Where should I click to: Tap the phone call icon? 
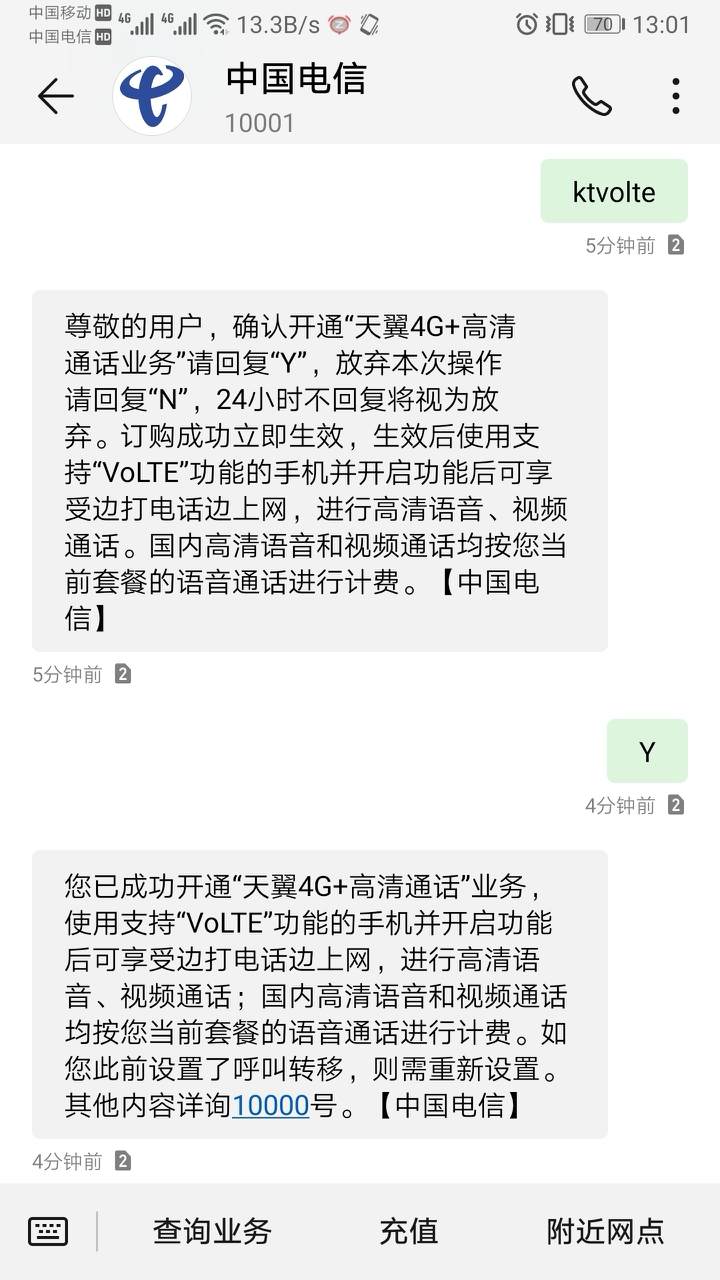tap(592, 97)
